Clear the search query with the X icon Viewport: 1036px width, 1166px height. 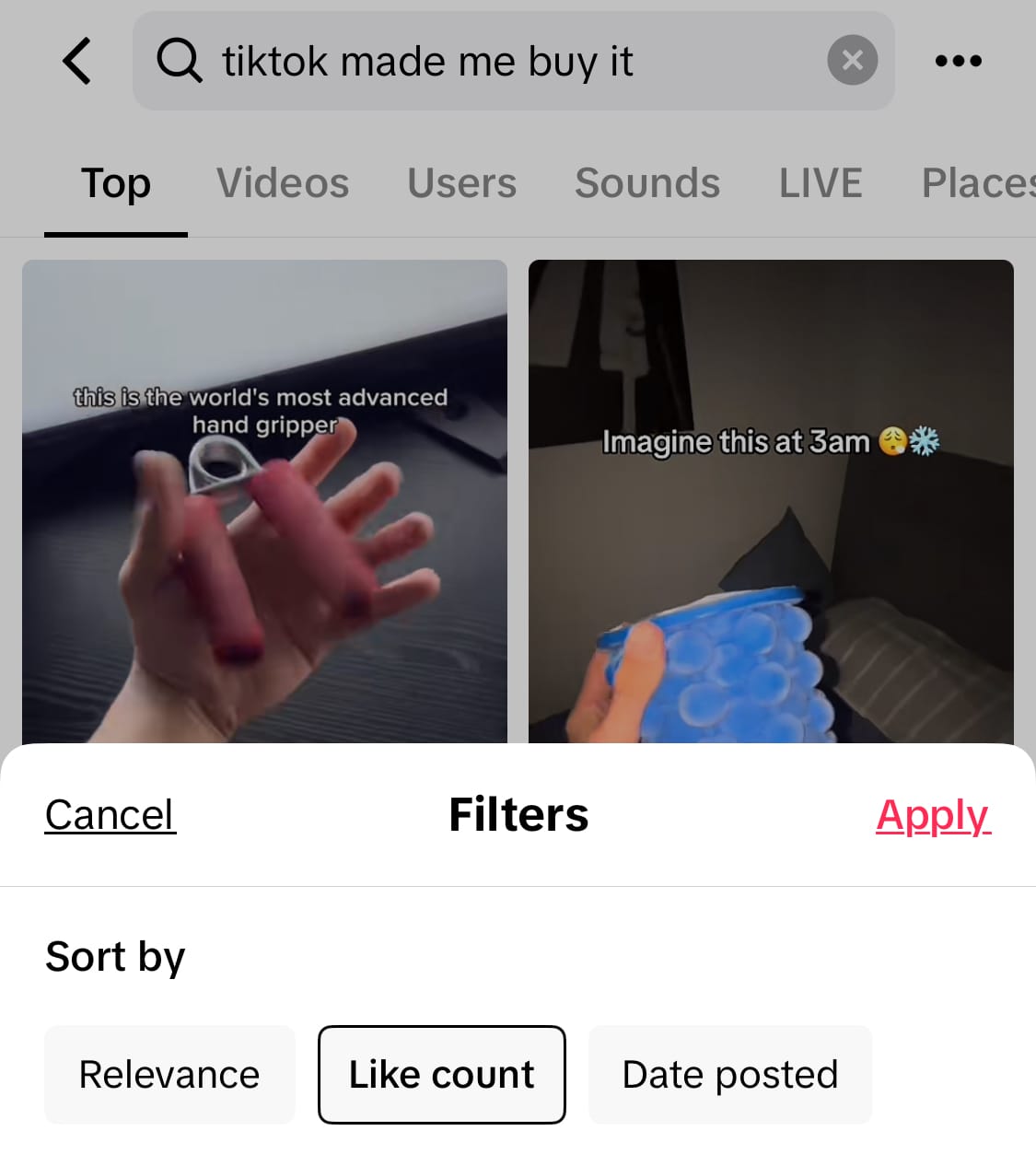(x=852, y=61)
